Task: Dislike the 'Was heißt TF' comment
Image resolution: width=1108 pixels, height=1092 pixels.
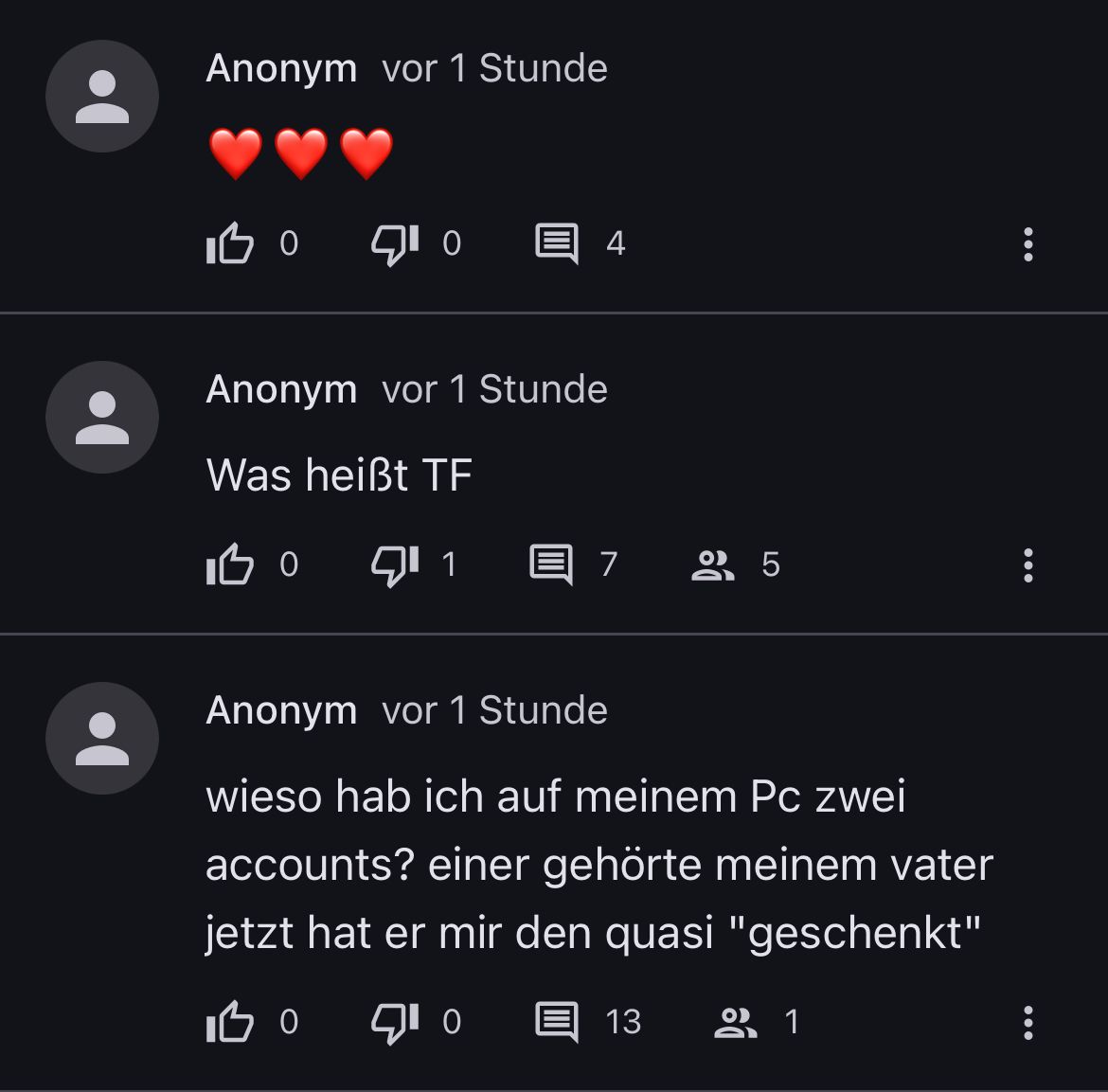Action: (394, 565)
